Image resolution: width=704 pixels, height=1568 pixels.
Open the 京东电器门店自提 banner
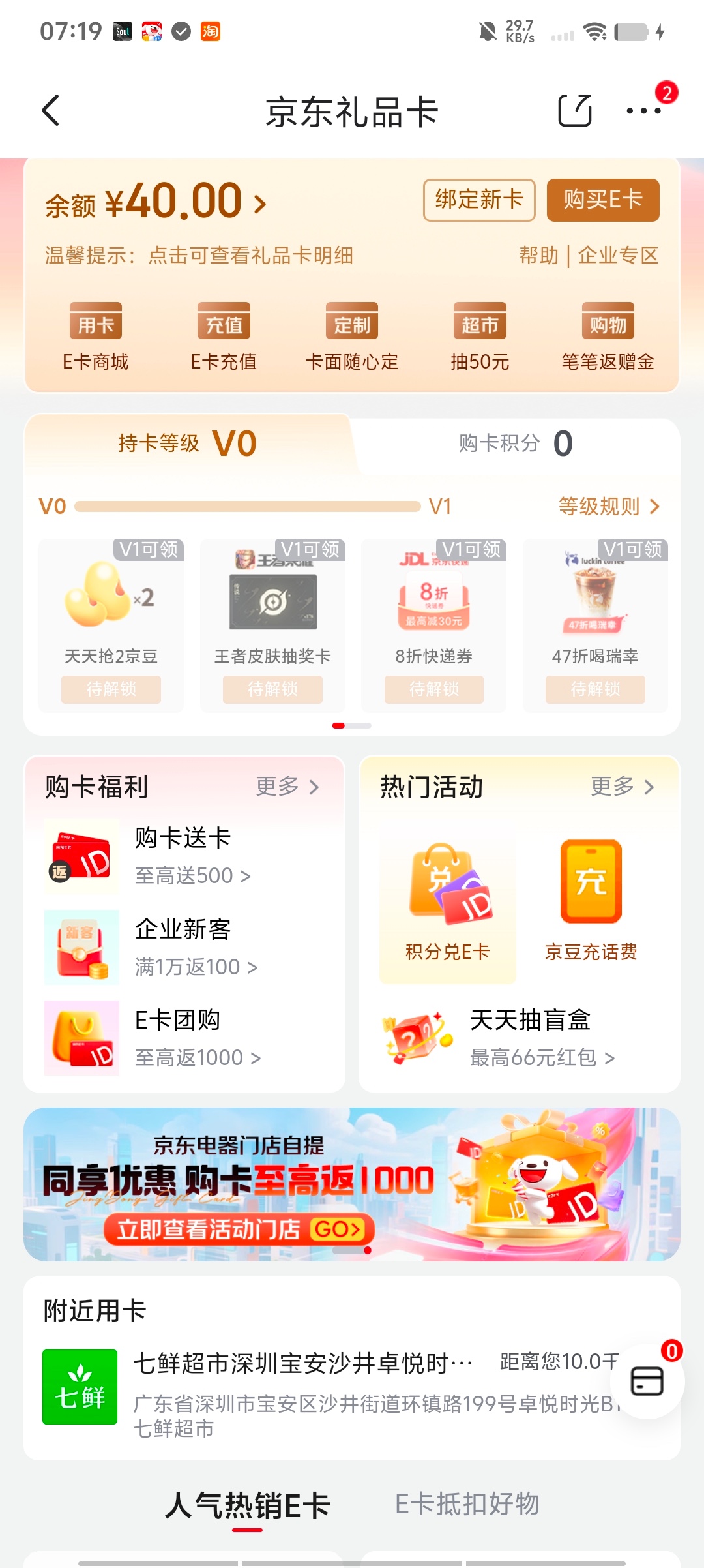pos(352,1184)
